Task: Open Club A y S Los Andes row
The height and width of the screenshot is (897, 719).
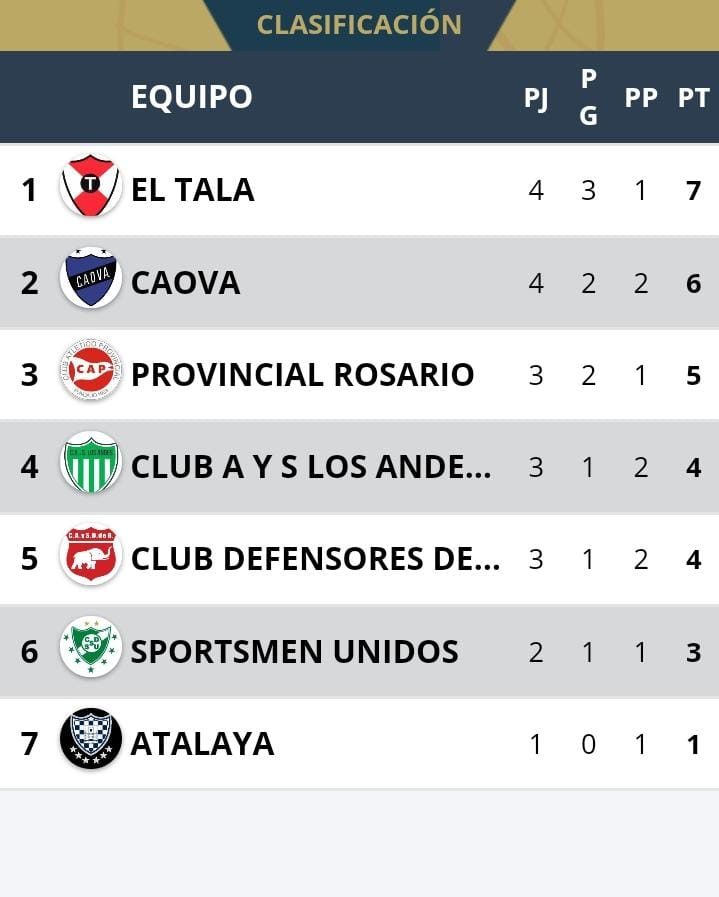Action: pyautogui.click(x=311, y=467)
